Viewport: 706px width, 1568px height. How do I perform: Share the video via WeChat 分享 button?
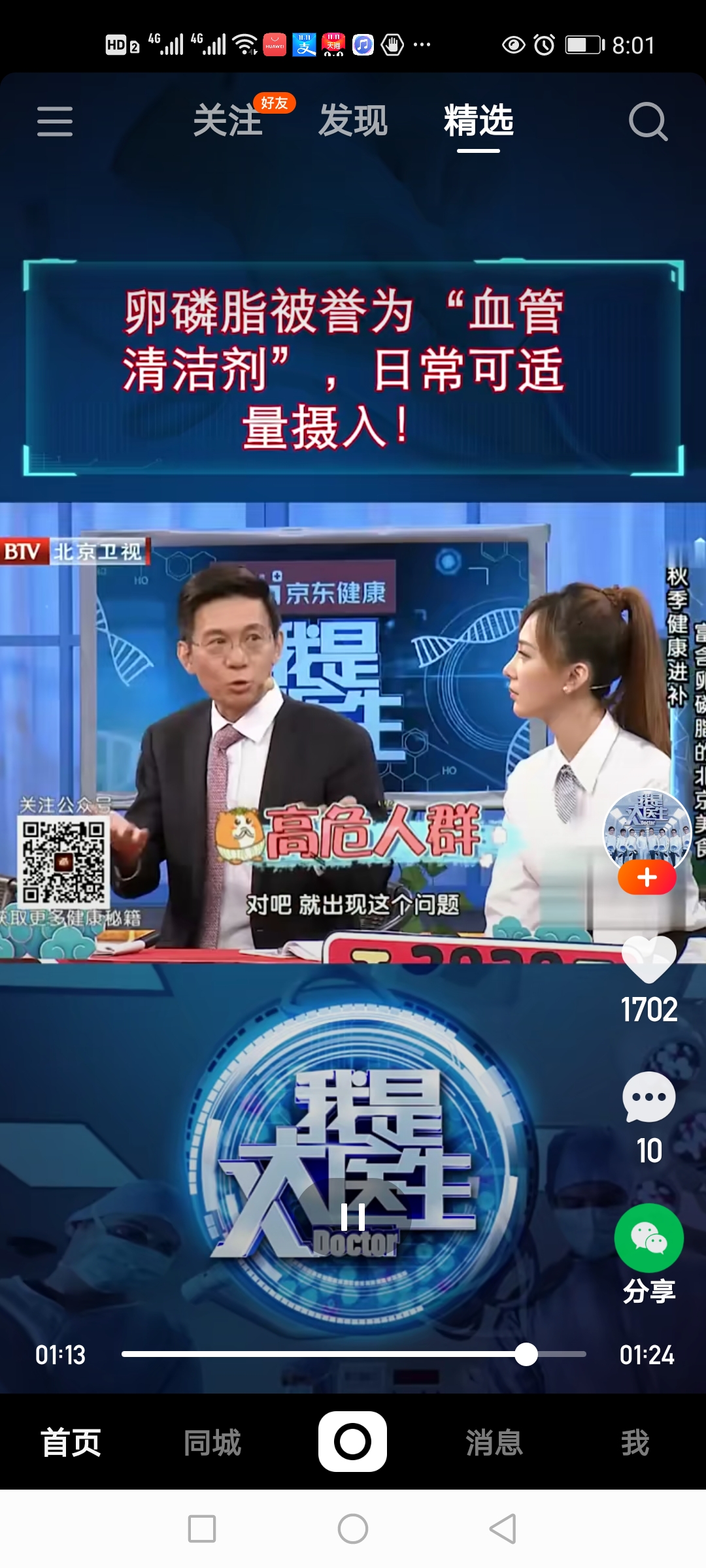(648, 1239)
